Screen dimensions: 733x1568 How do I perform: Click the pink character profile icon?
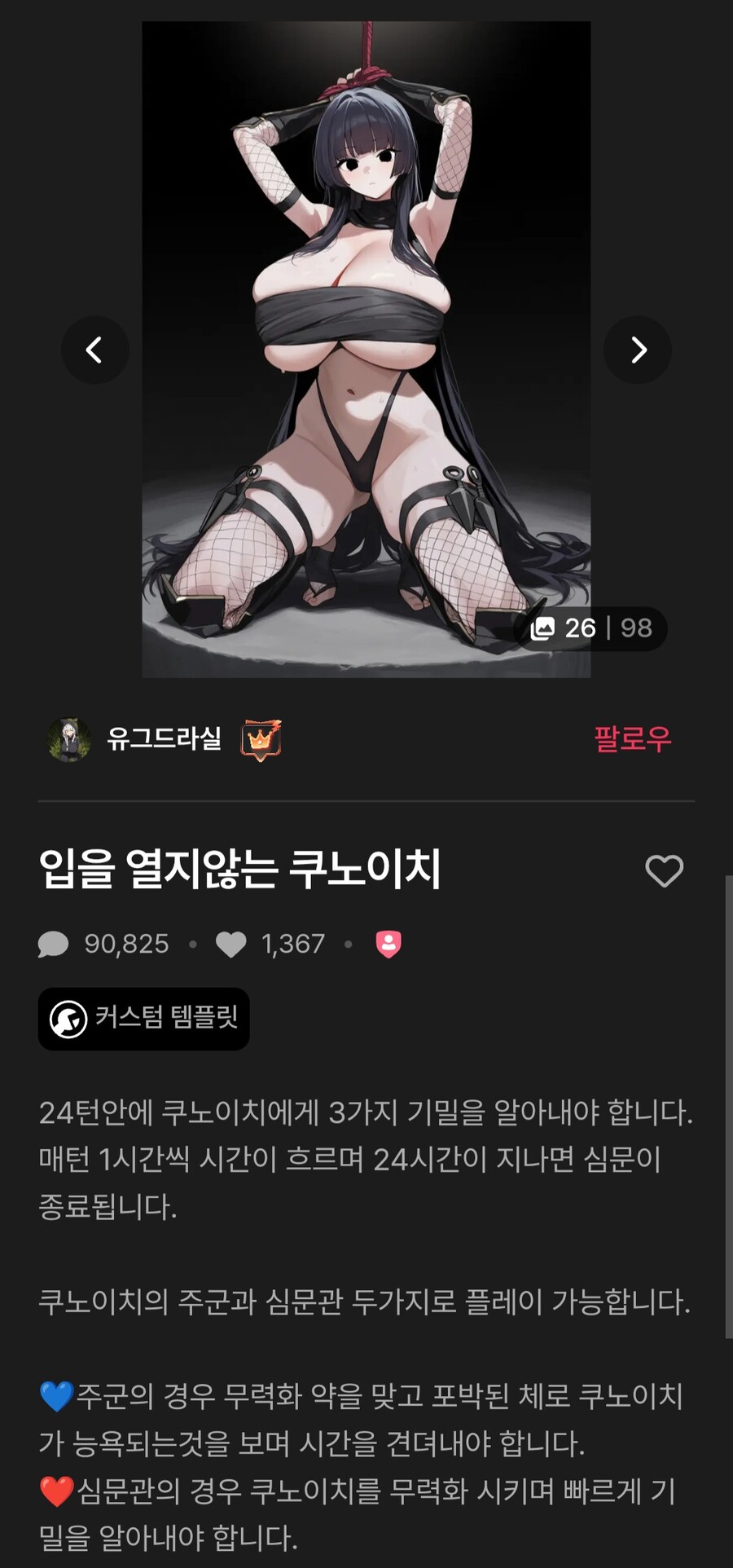[390, 943]
